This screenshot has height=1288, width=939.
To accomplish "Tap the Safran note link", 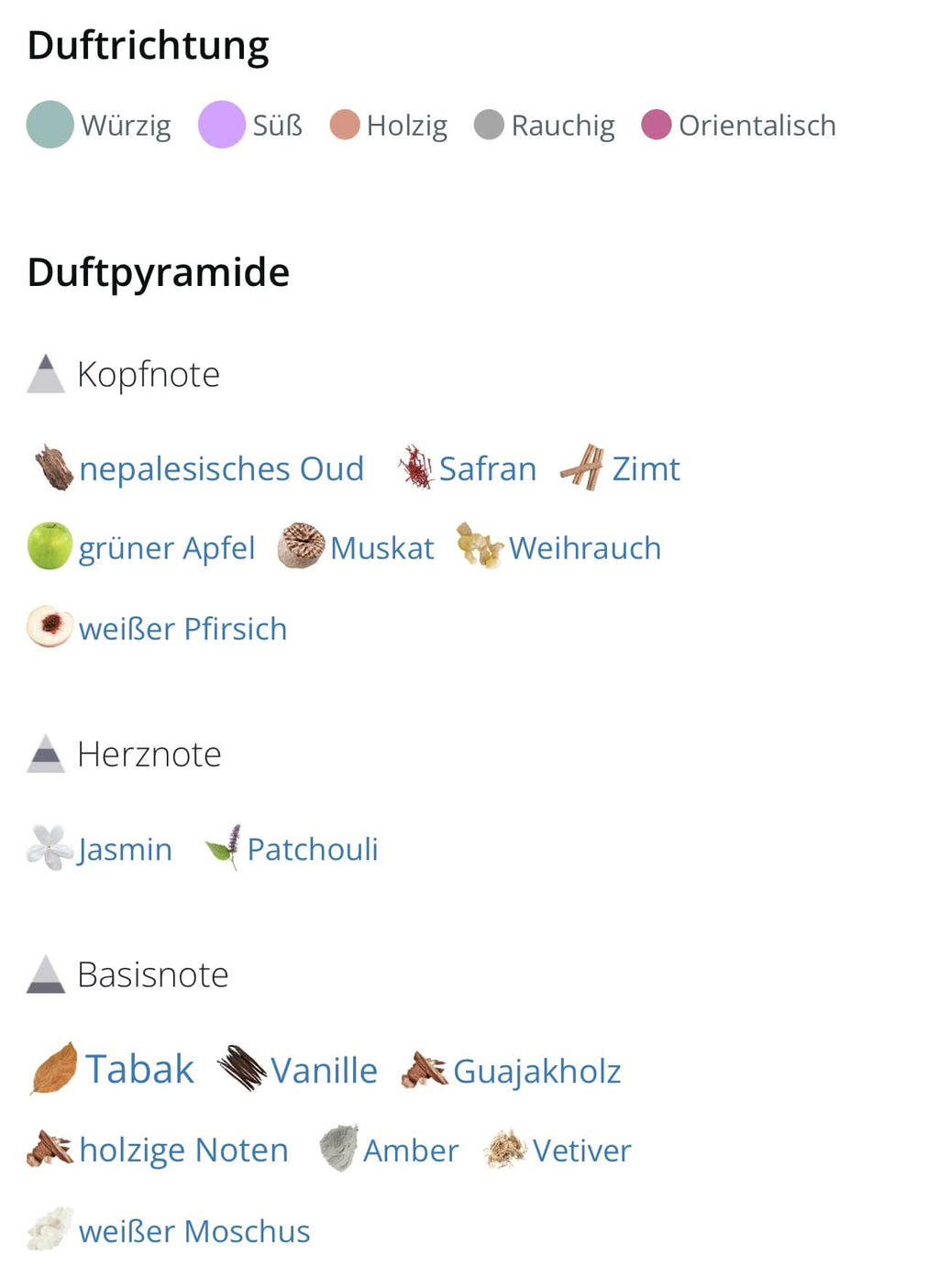I will pos(487,468).
